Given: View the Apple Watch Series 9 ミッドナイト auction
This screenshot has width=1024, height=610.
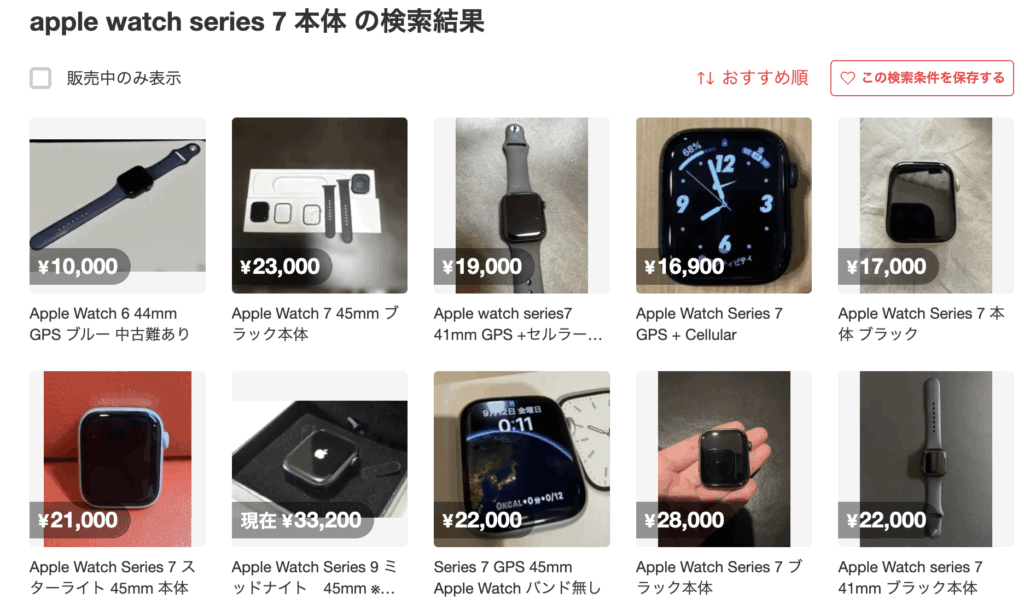Looking at the screenshot, I should [319, 458].
